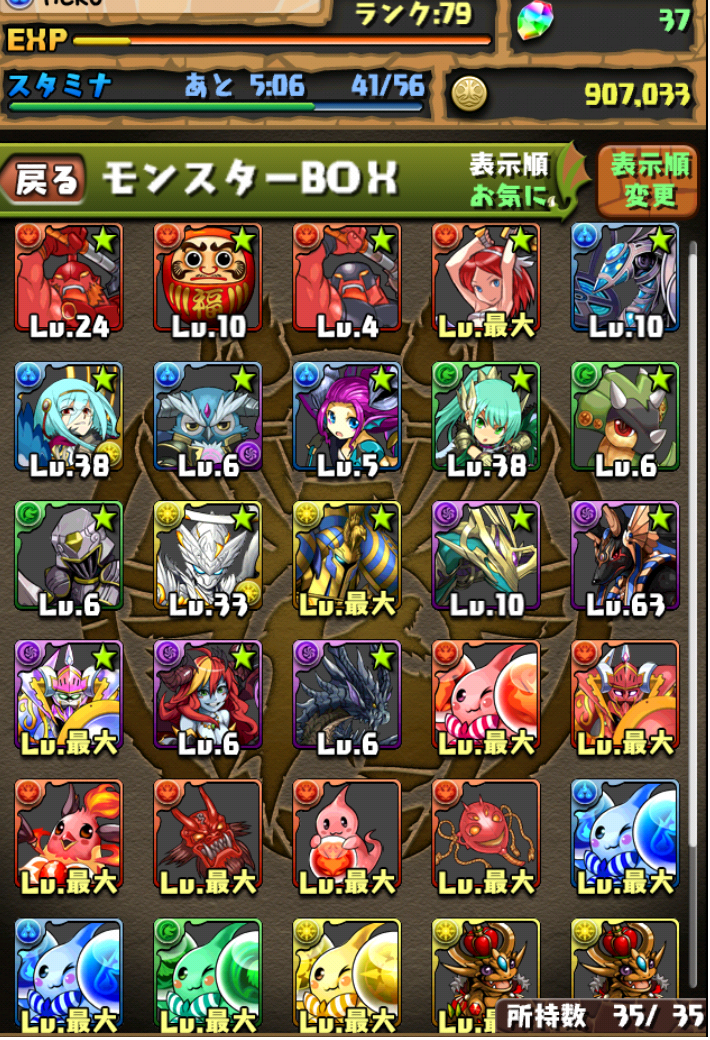This screenshot has width=710, height=1040.
Task: Choose the dark dragon monster Lv.6
Action: [x=347, y=695]
